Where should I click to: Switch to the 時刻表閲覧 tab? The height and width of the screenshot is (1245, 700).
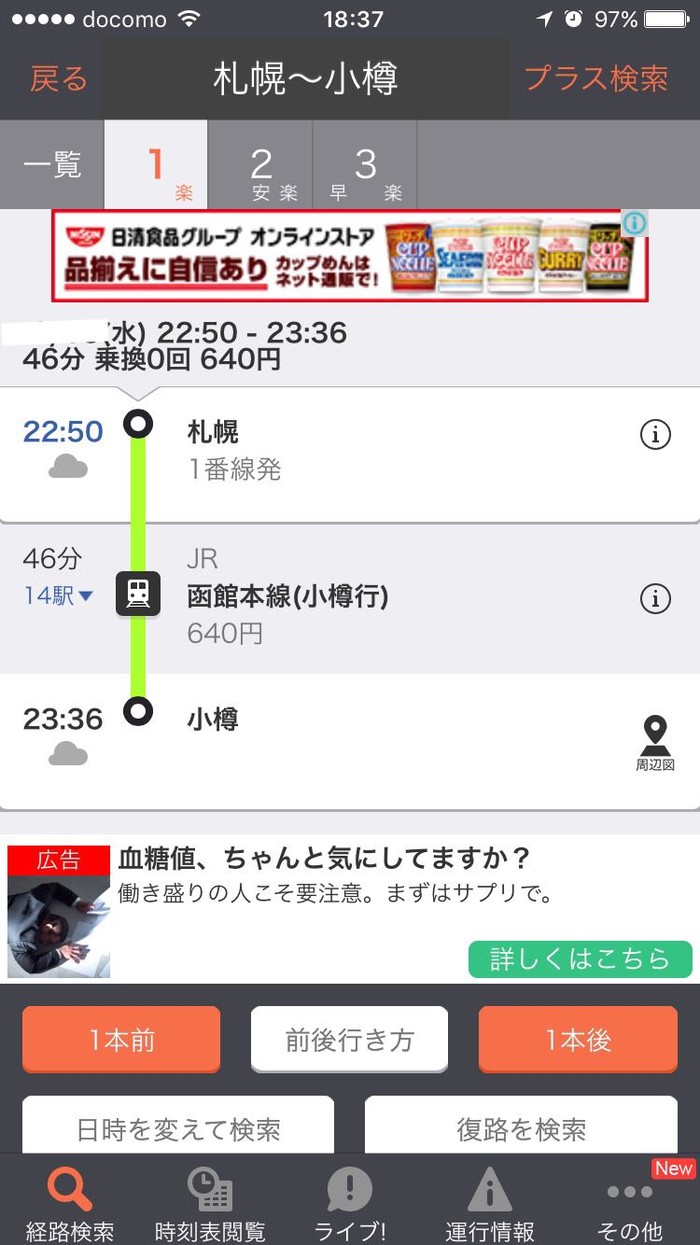(210, 1204)
